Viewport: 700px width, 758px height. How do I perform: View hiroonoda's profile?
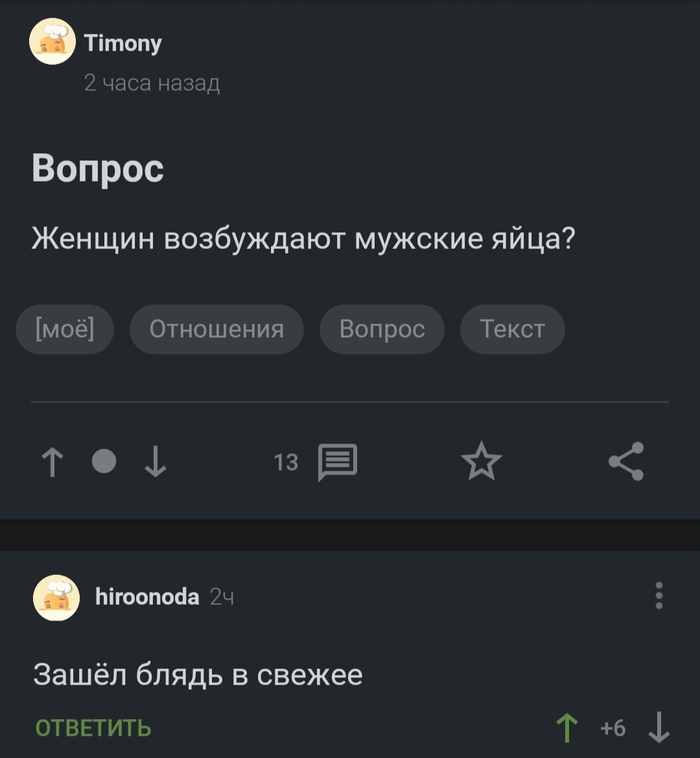tap(146, 597)
